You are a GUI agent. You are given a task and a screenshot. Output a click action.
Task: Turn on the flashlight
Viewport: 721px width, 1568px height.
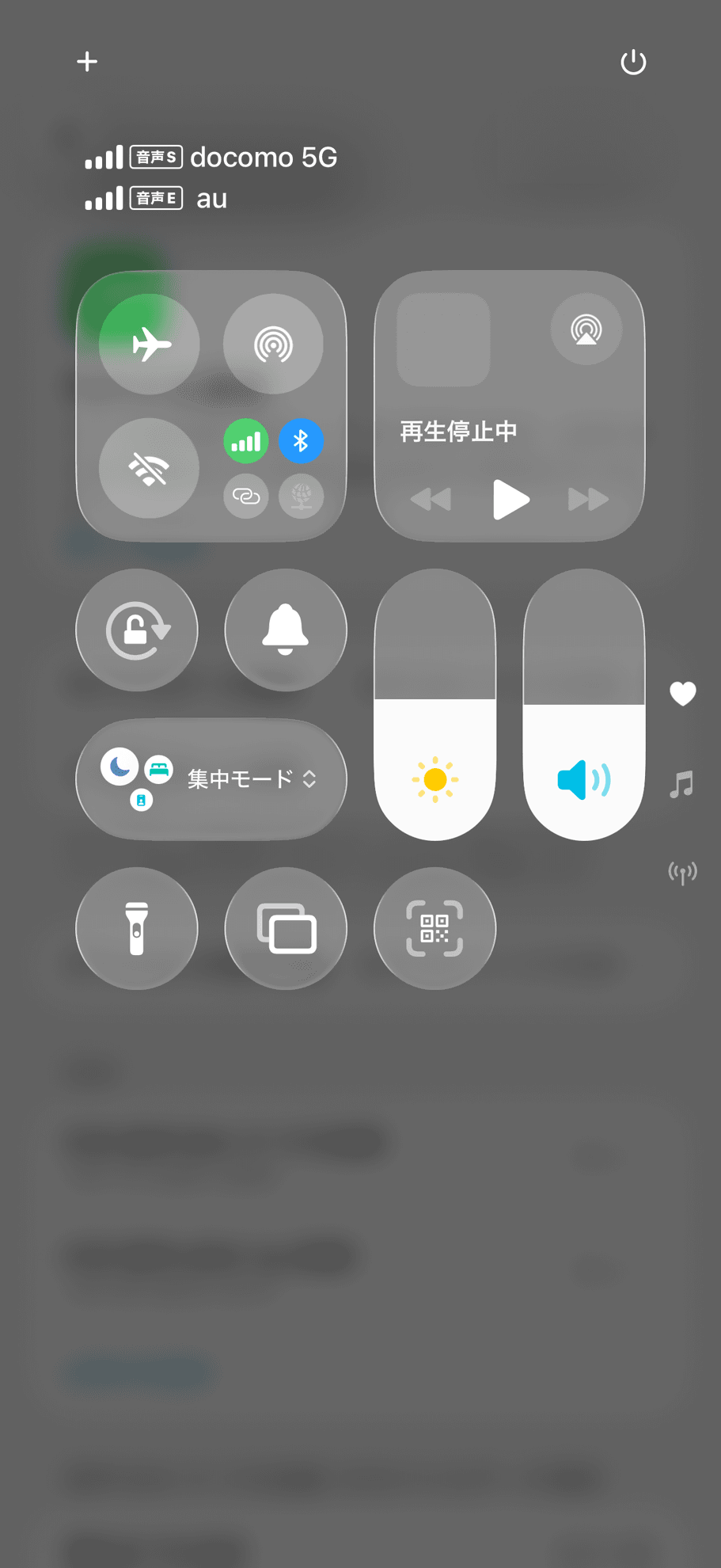click(136, 928)
